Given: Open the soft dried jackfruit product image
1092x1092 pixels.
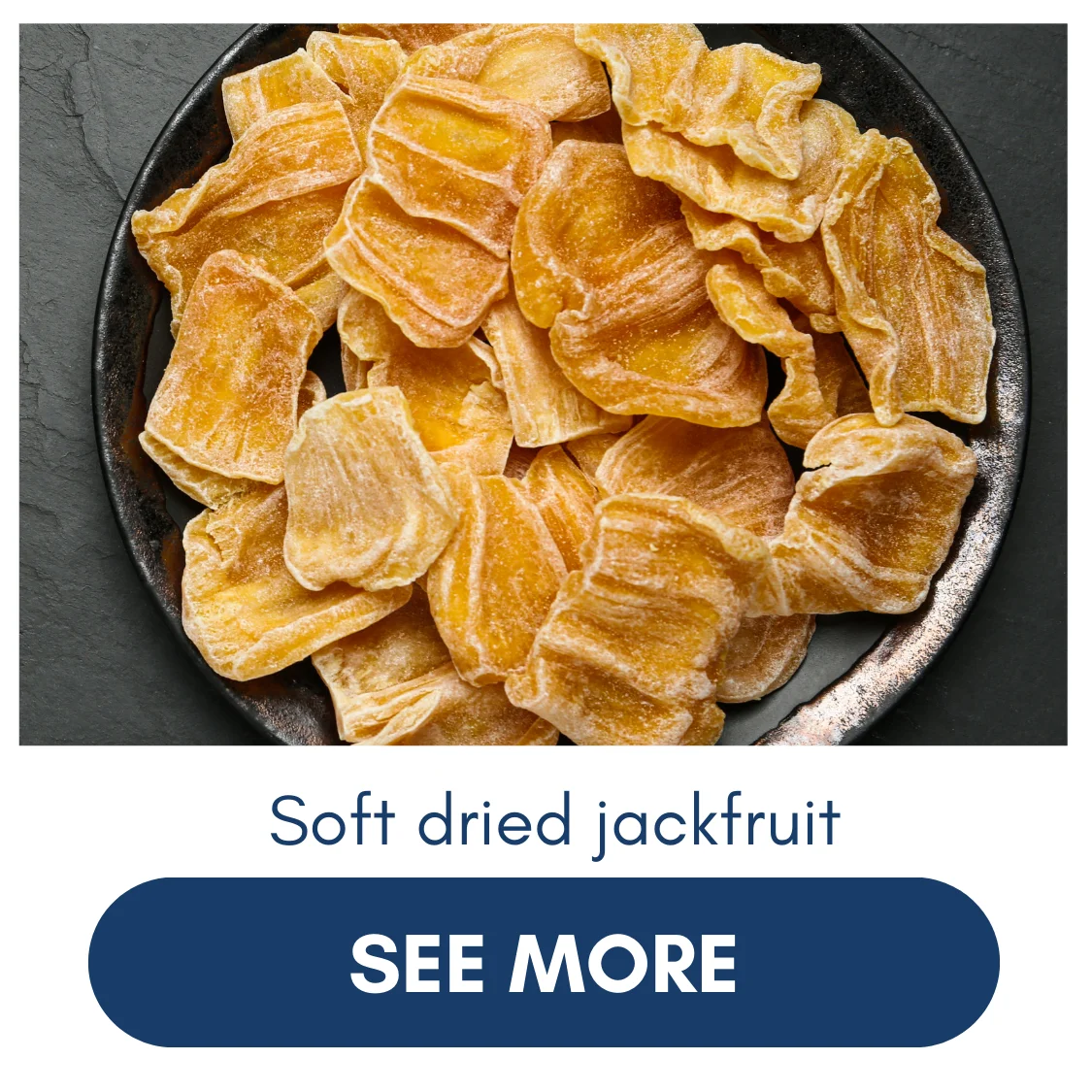Looking at the screenshot, I should click(x=544, y=384).
